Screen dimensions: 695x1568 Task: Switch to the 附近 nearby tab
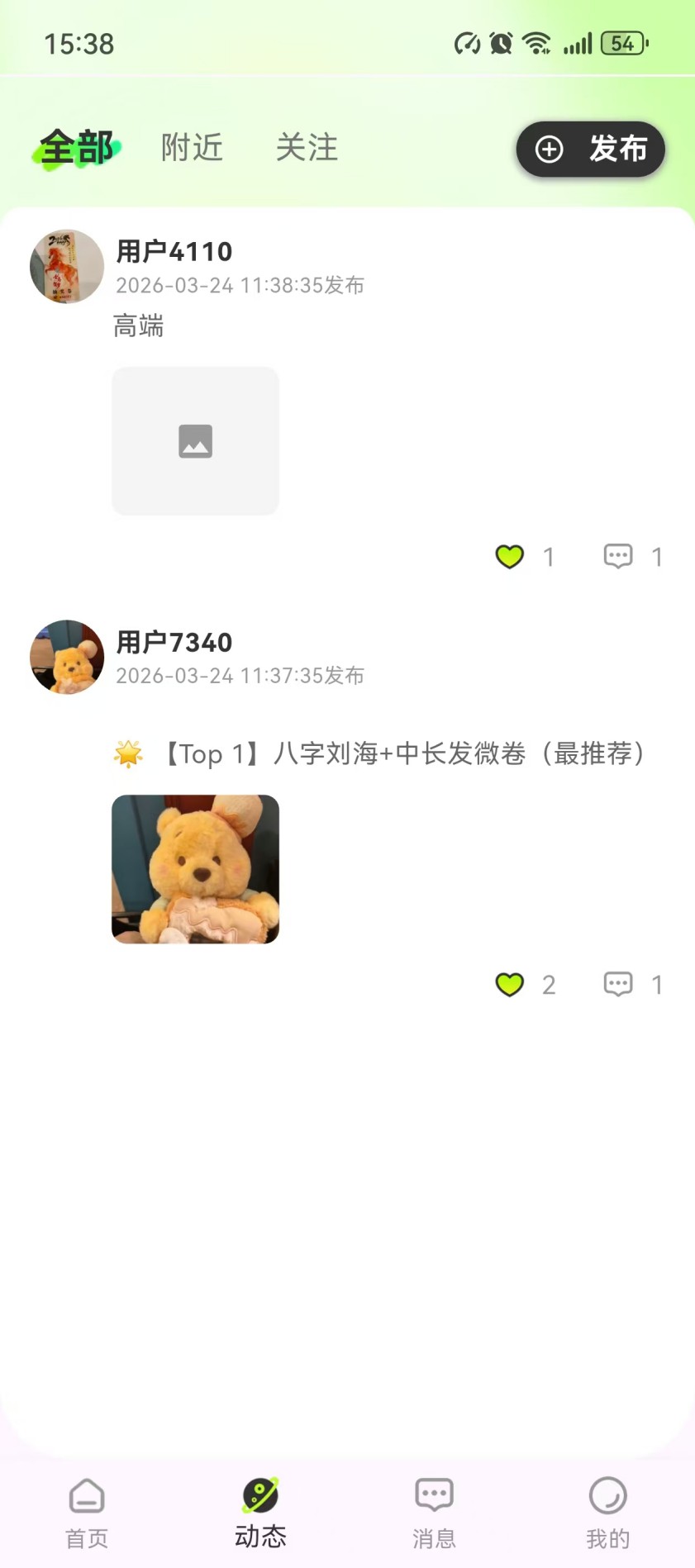pos(192,147)
